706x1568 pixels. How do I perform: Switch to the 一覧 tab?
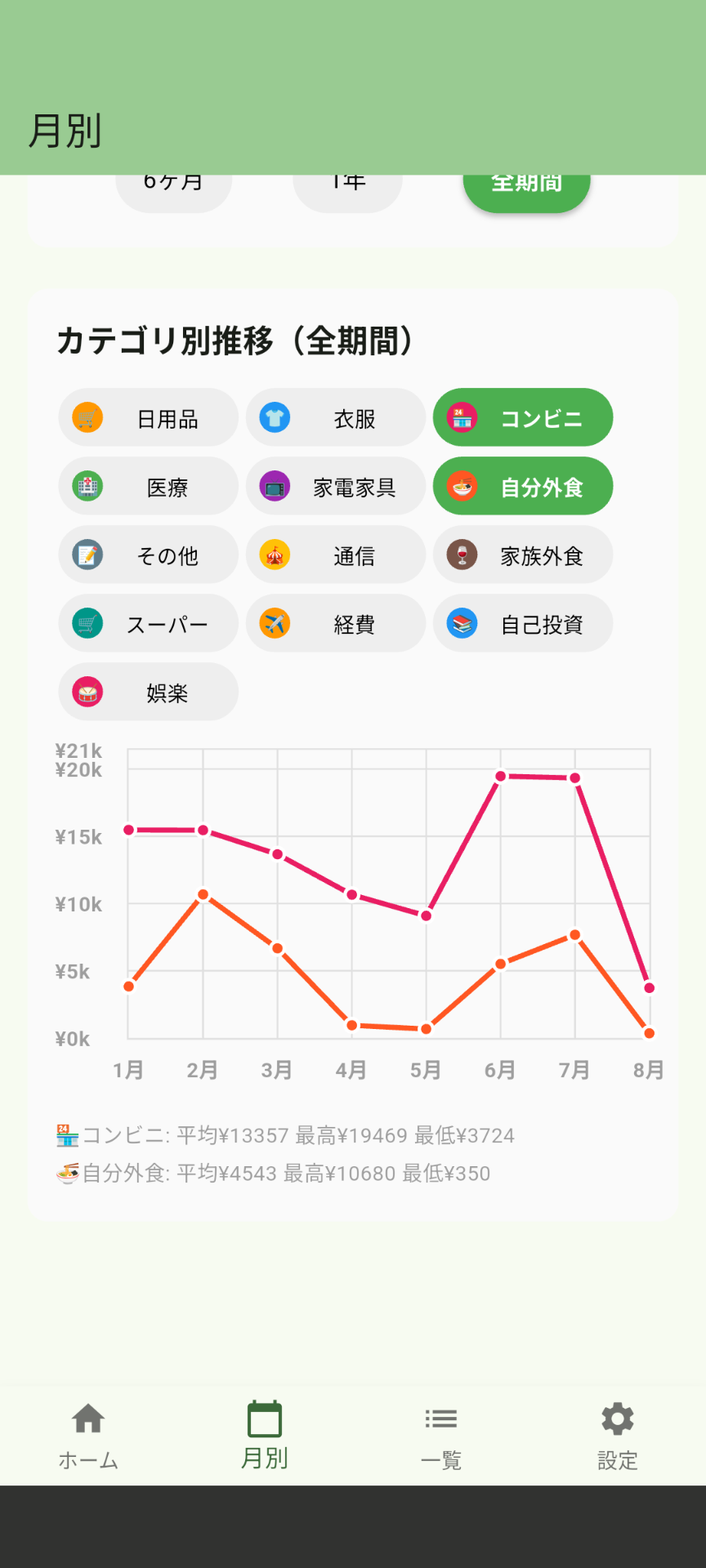[x=441, y=1436]
